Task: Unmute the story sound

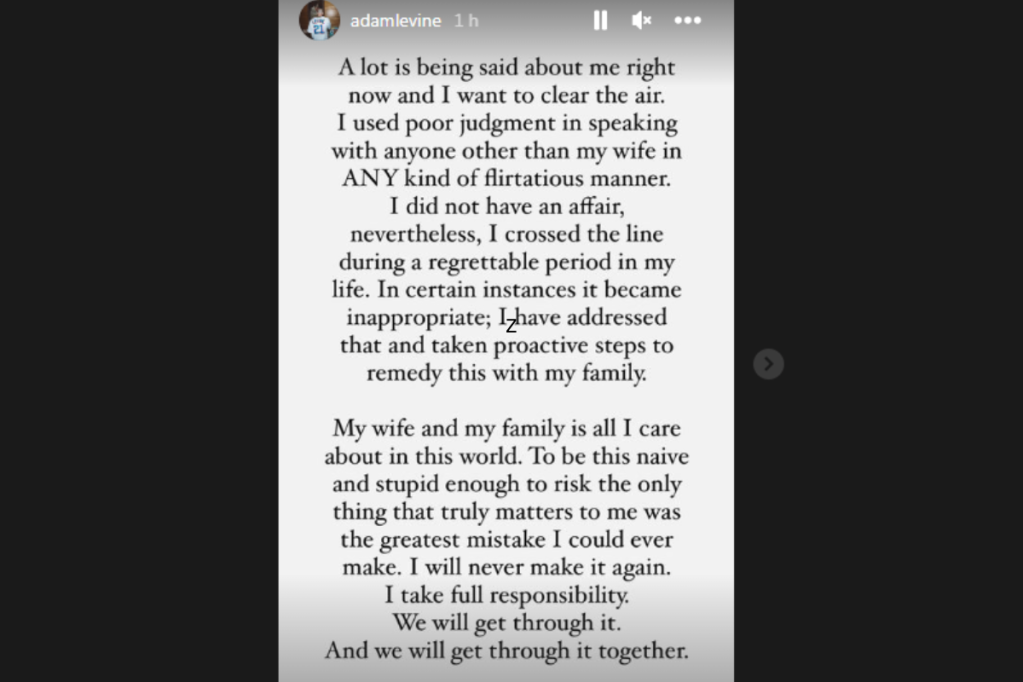Action: pos(642,20)
